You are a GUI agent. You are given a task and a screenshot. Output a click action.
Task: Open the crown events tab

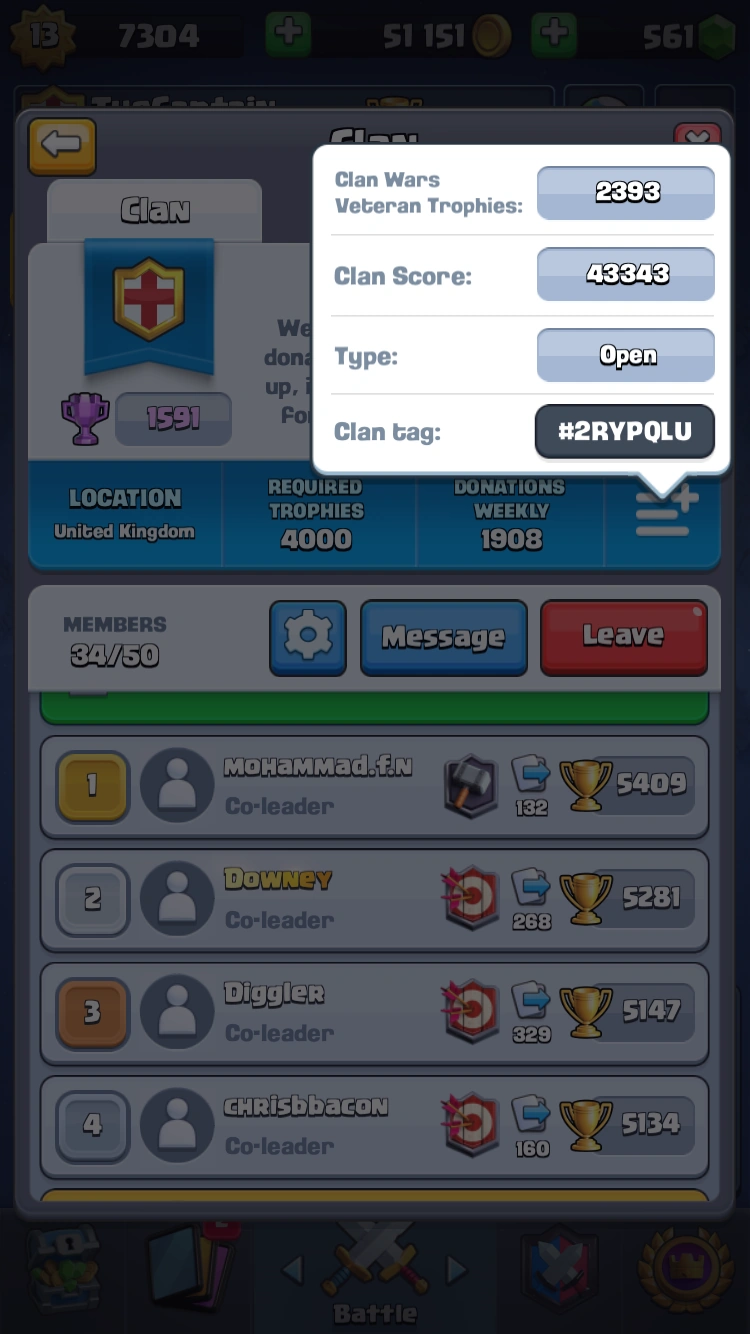pos(685,1270)
